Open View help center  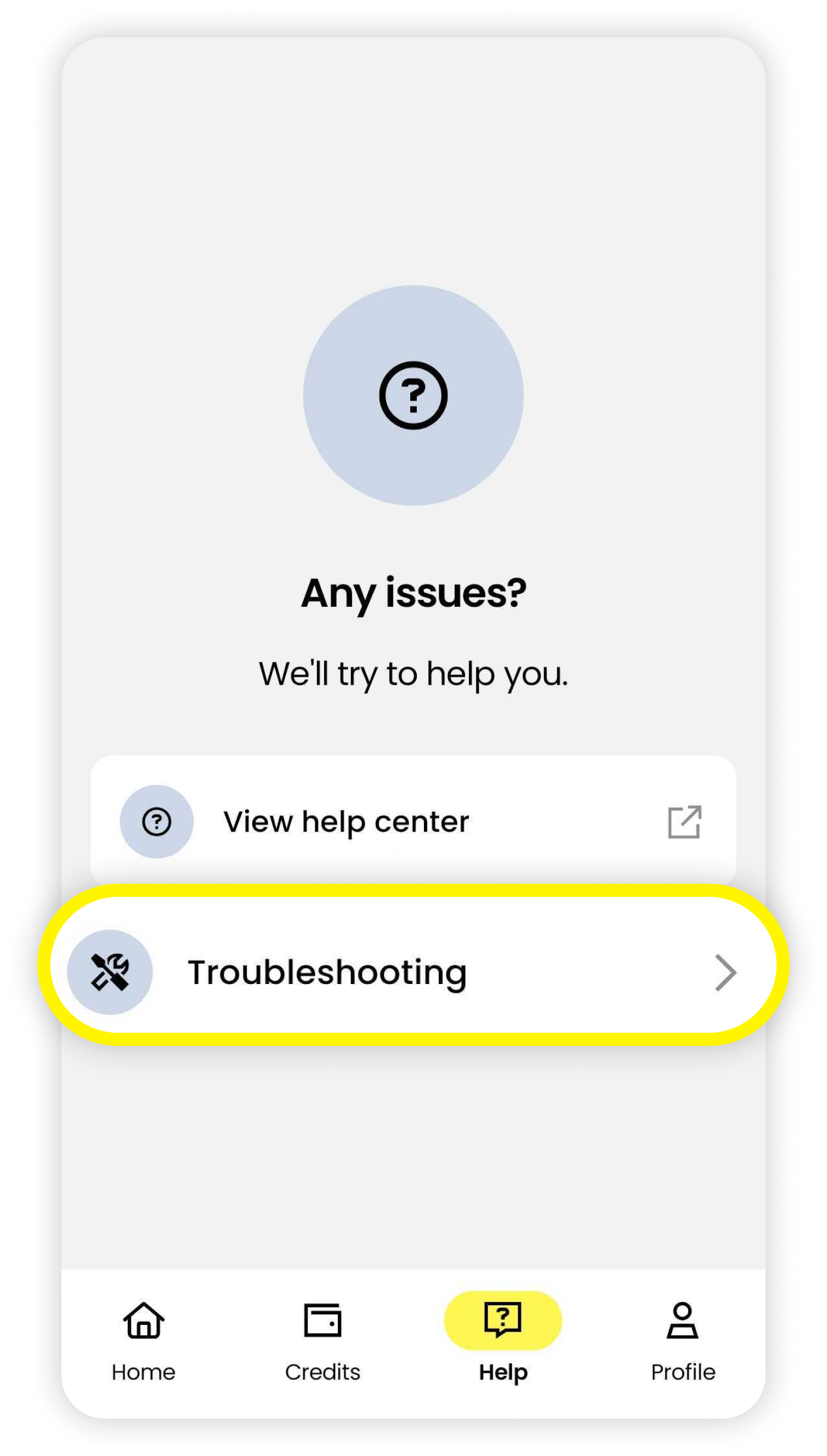413,821
